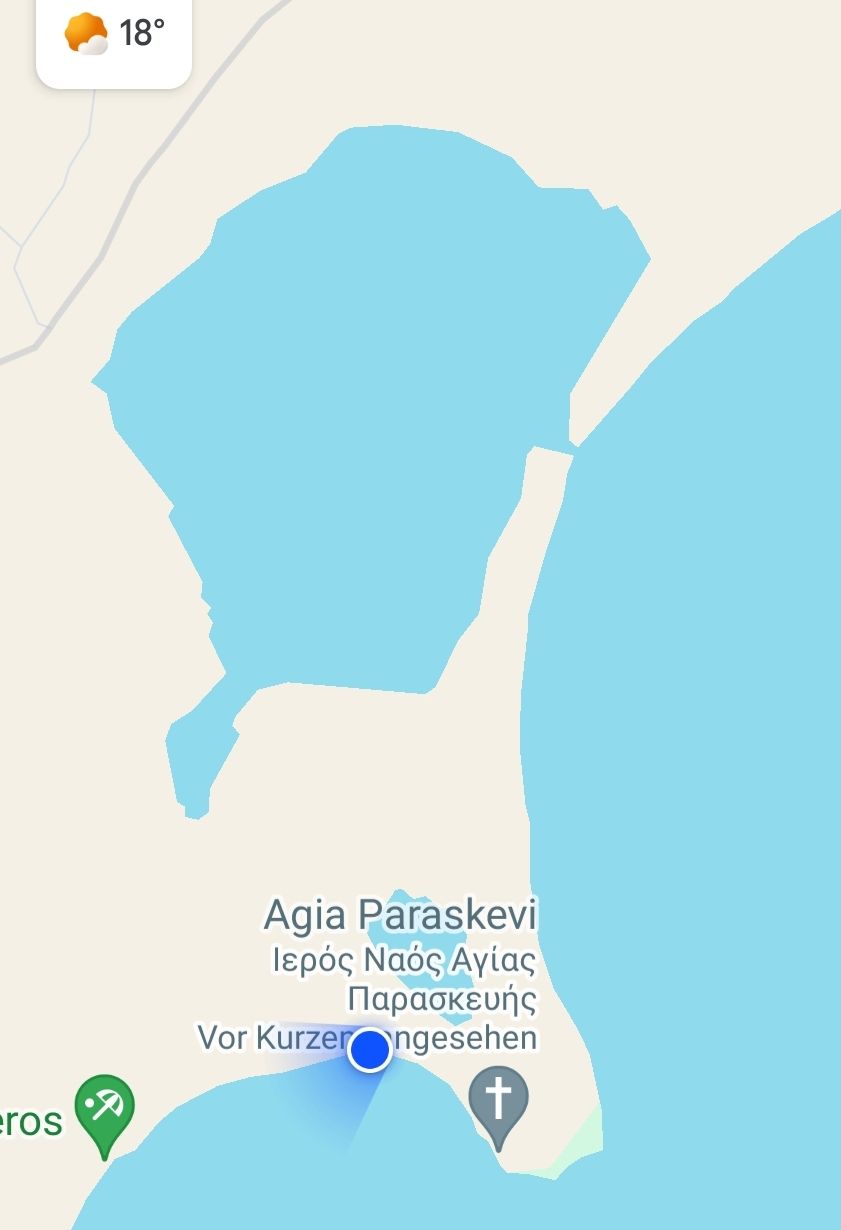Tap the blue current location dot

(x=370, y=1051)
